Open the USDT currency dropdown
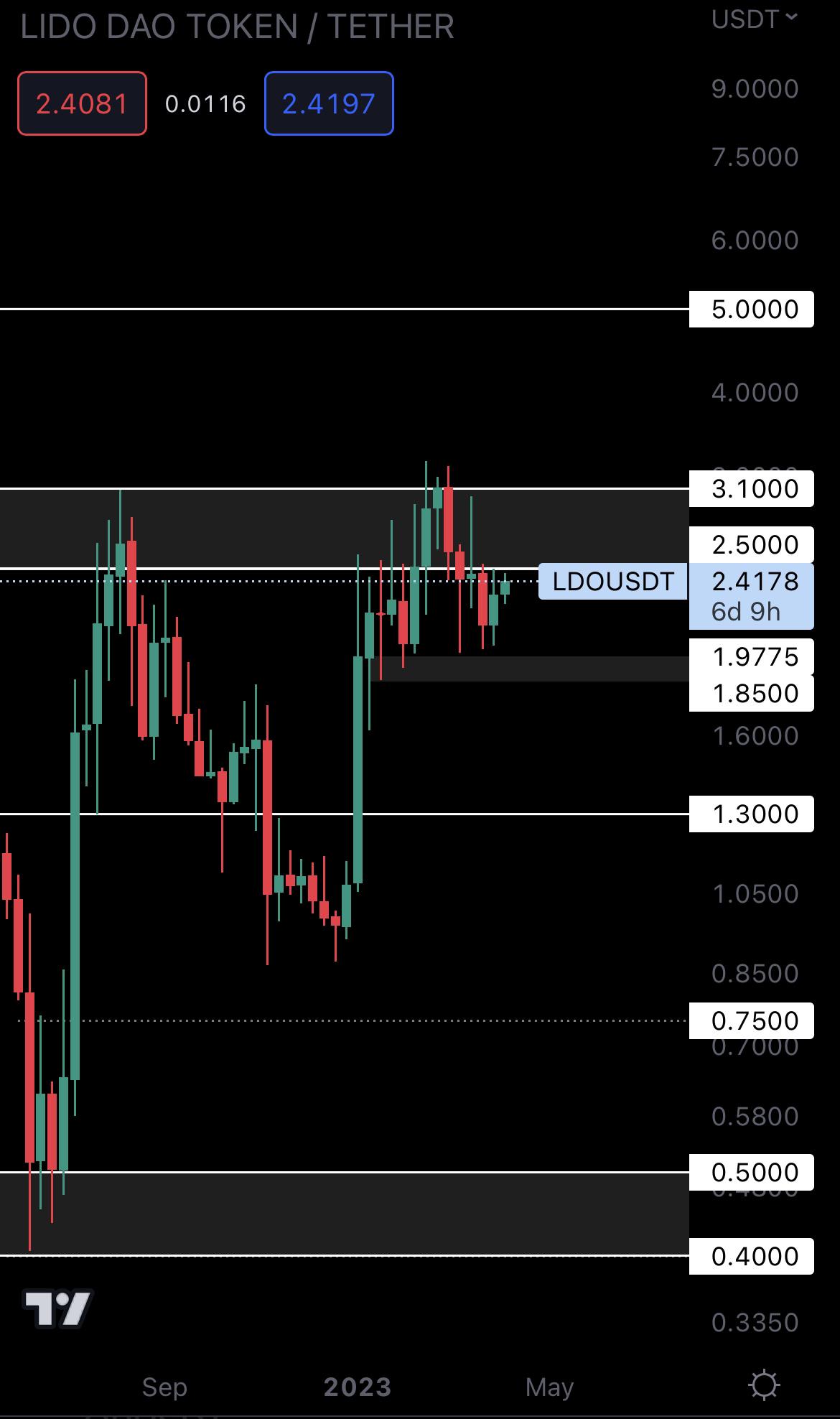Image resolution: width=840 pixels, height=1419 pixels. pos(754,19)
